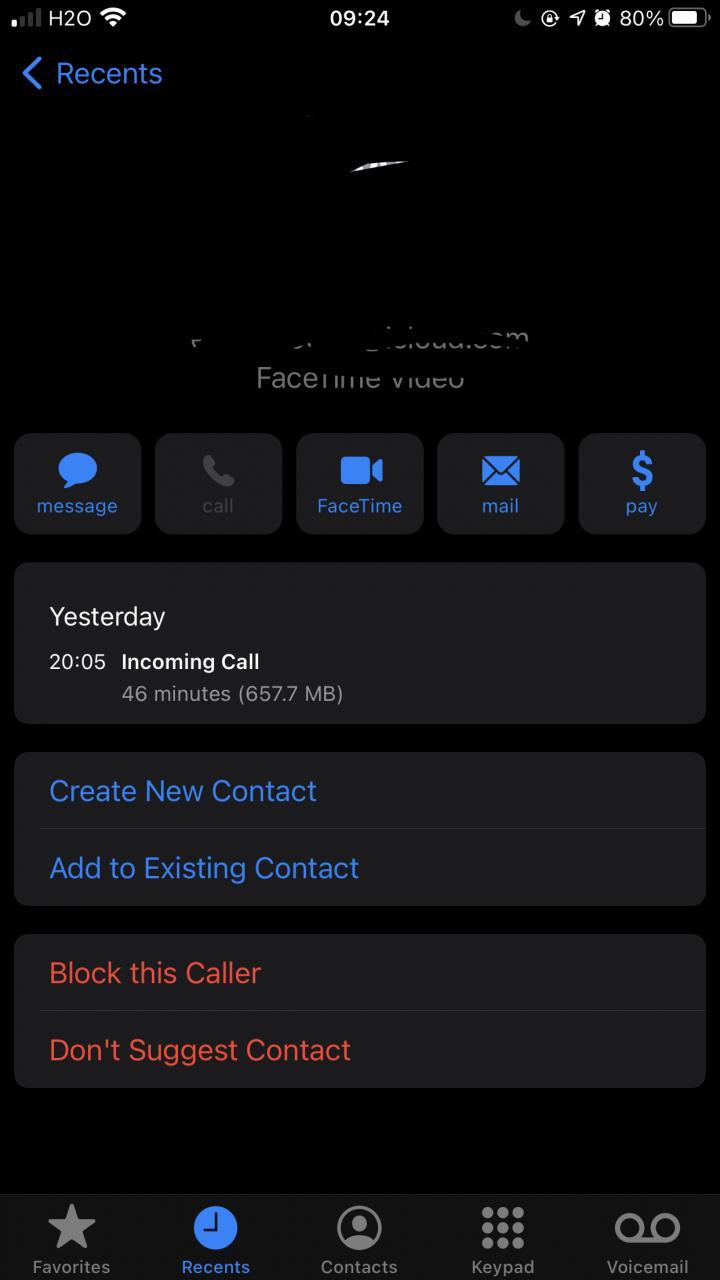This screenshot has height=1280, width=720.
Task: Select Don't Suggest Contact
Action: coord(200,1050)
